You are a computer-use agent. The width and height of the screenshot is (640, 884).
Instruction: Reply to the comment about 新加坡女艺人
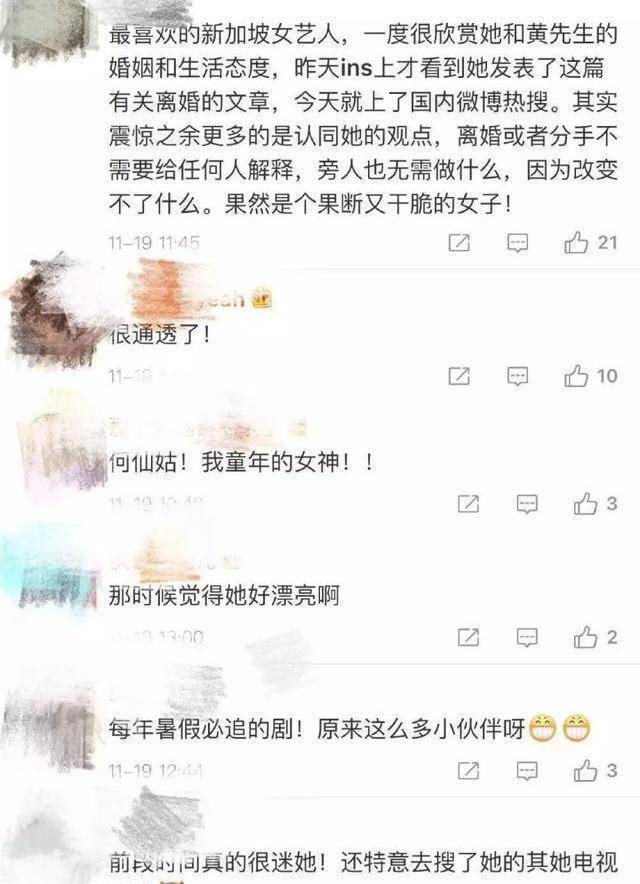[x=517, y=243]
